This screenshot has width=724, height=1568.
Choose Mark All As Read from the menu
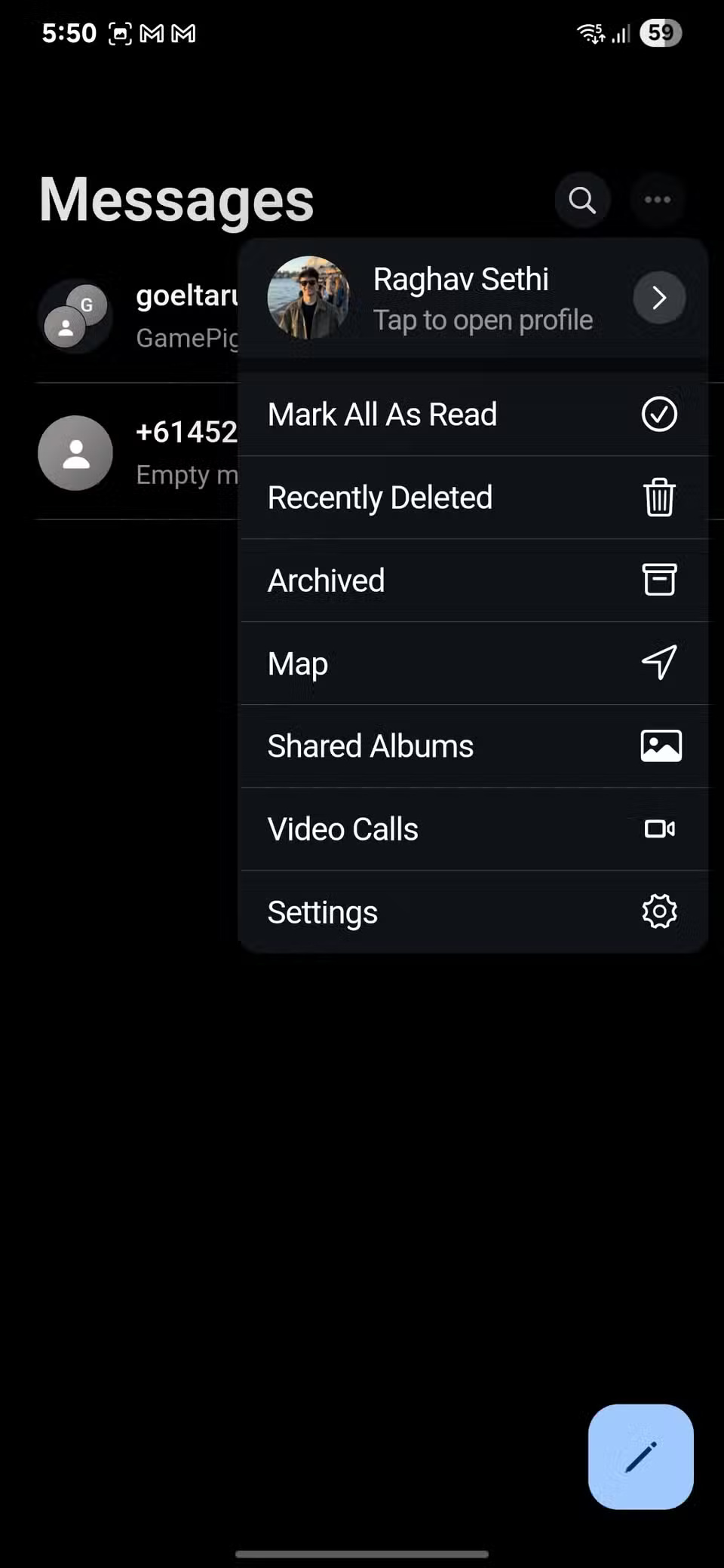point(382,414)
